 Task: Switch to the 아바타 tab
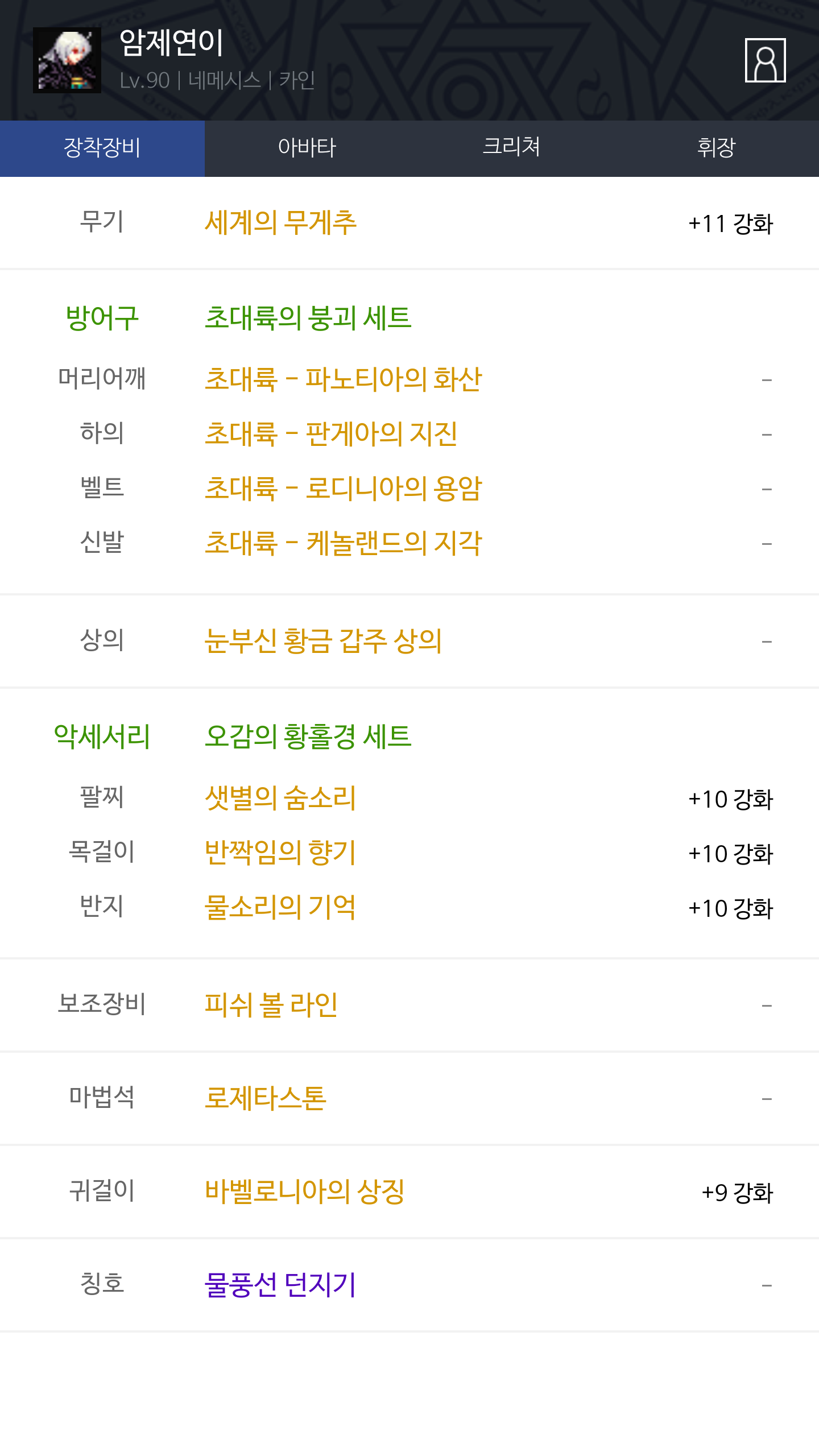(x=307, y=148)
